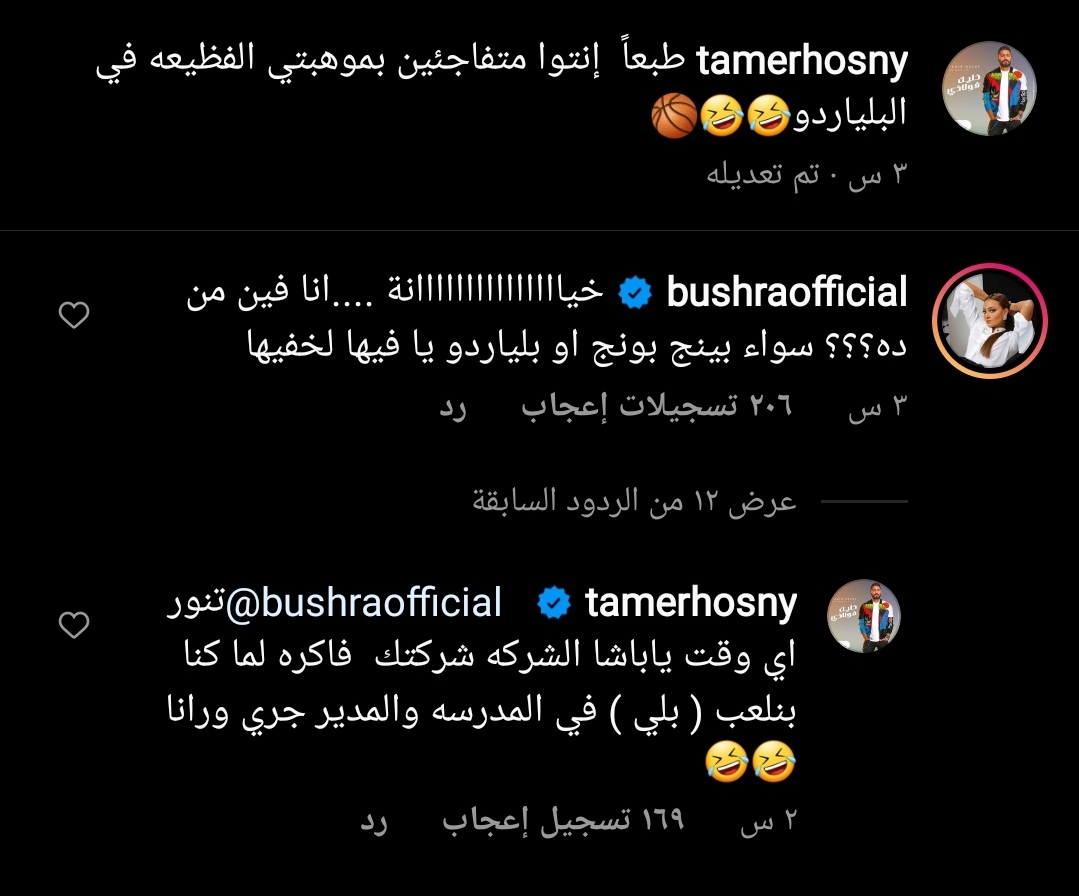1079x896 pixels.
Task: Open bushraofficial's profile picture story
Action: tap(989, 322)
